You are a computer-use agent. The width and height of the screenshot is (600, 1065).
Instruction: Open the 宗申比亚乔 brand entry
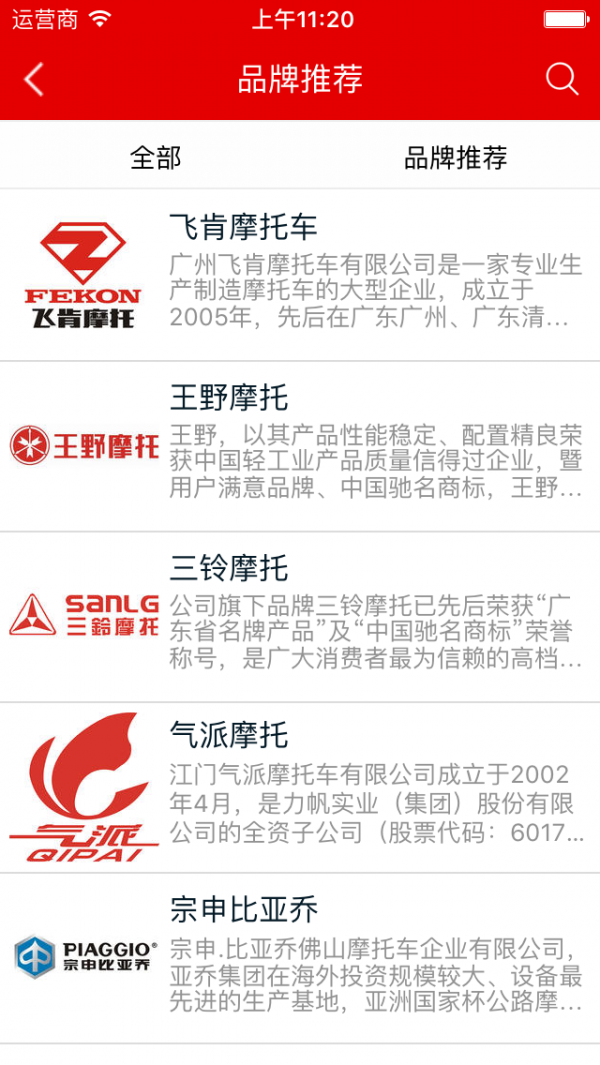(300, 958)
